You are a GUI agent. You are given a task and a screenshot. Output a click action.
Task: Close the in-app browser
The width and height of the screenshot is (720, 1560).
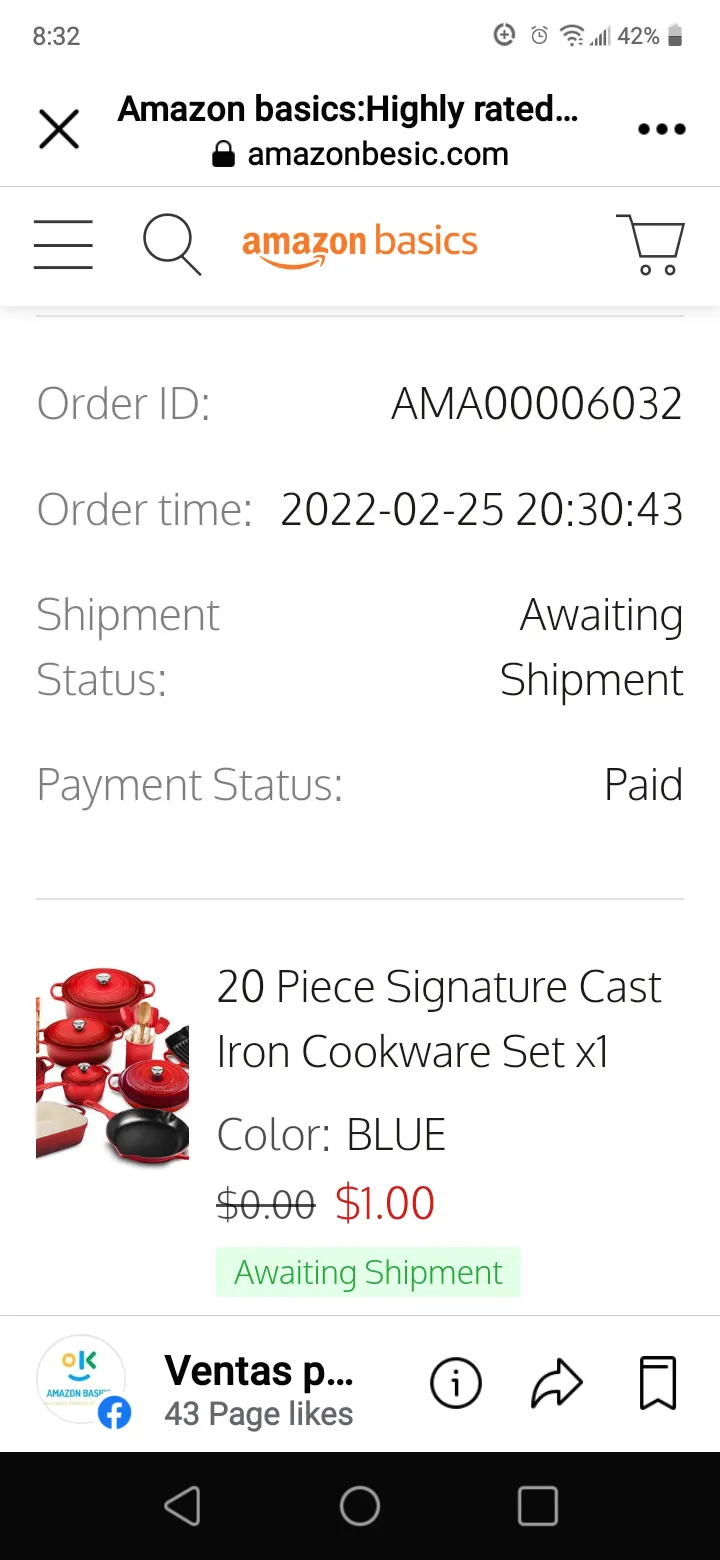coord(59,130)
